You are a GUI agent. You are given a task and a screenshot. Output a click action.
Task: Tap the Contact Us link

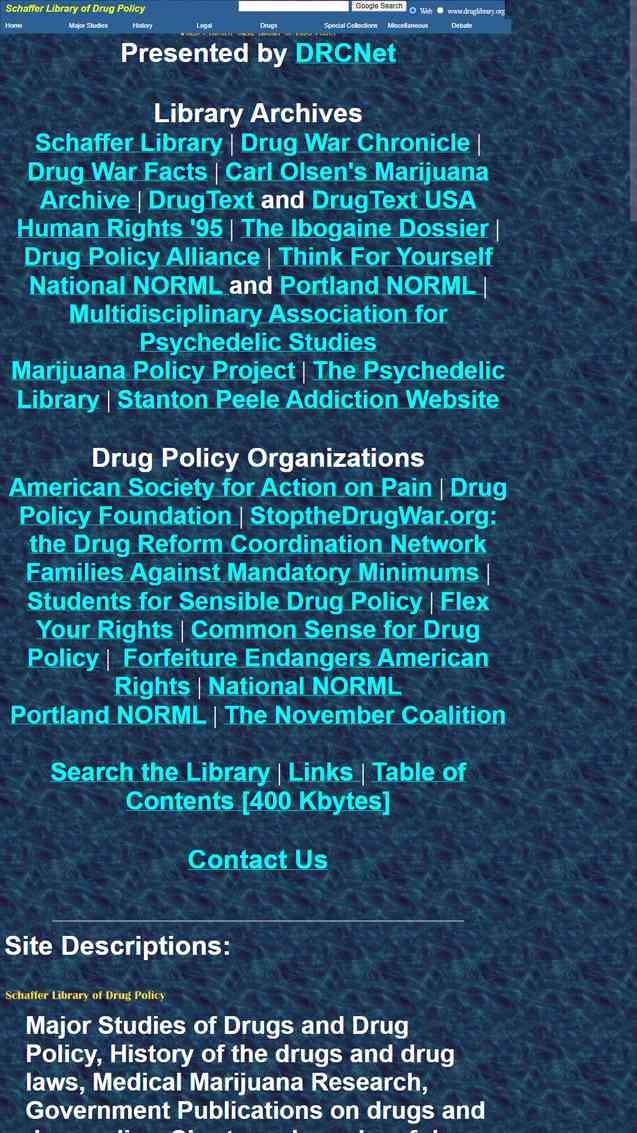[258, 860]
